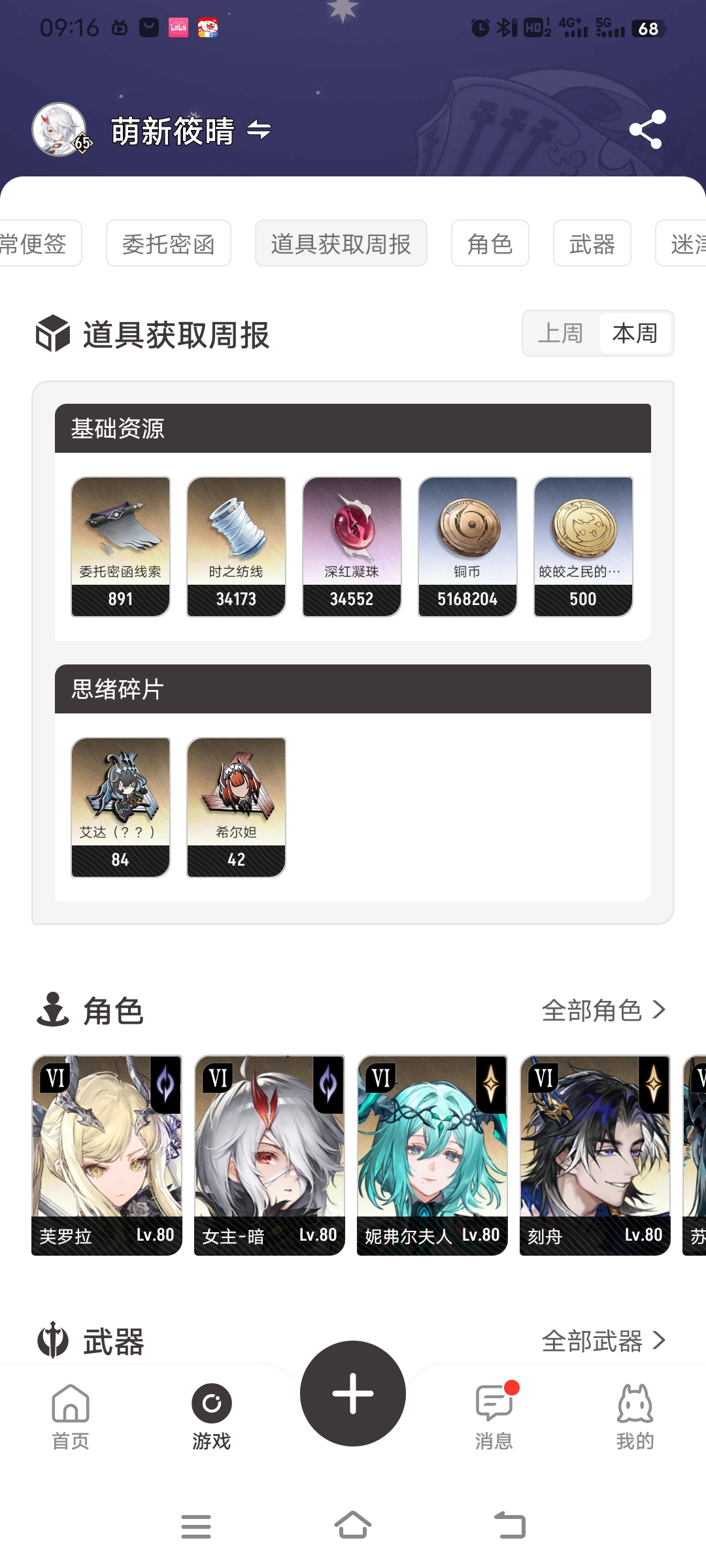This screenshot has width=706, height=1568.
Task: Open 全部角色 list
Action: (604, 1010)
